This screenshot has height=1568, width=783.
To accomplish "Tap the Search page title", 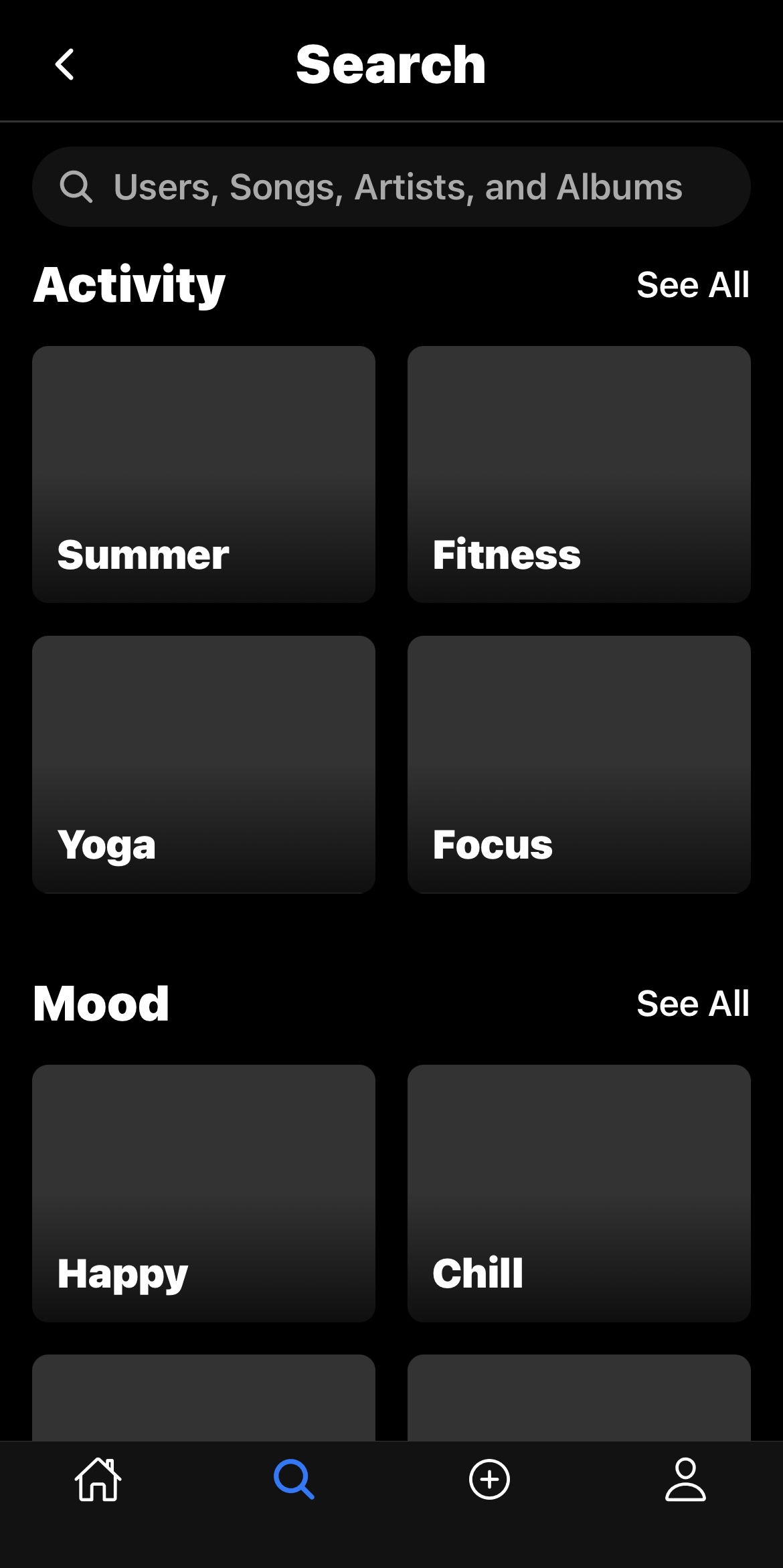I will pos(391,64).
